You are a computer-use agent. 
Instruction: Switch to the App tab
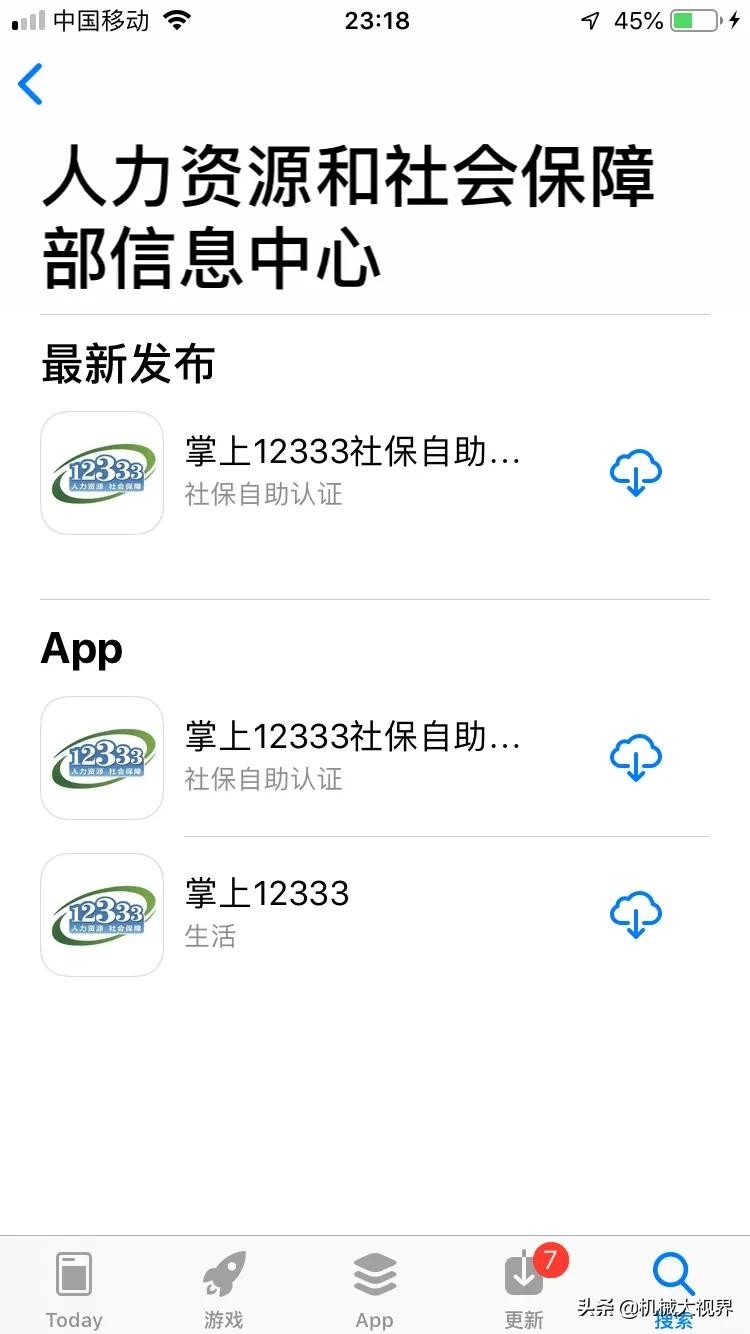click(375, 1288)
